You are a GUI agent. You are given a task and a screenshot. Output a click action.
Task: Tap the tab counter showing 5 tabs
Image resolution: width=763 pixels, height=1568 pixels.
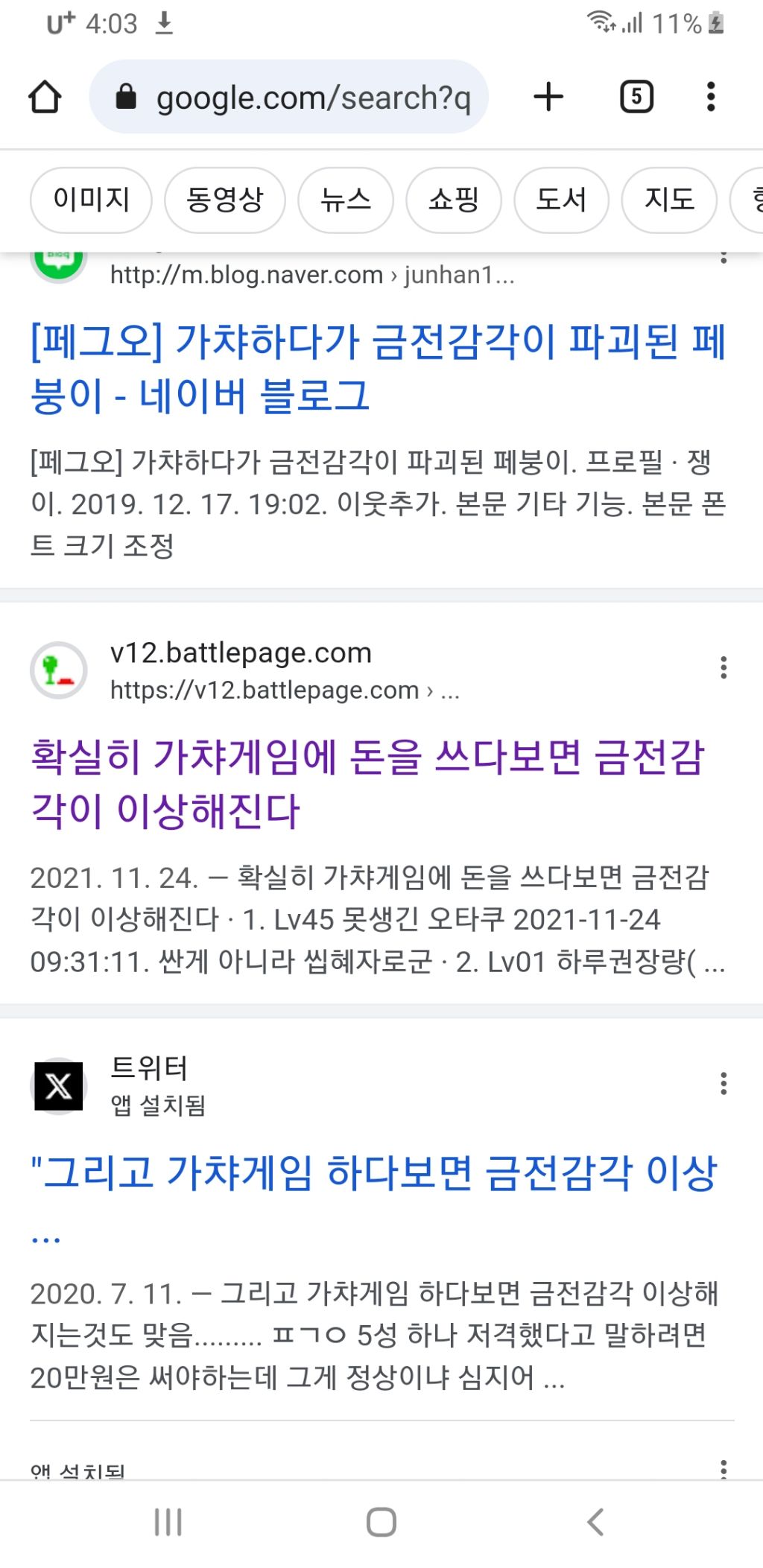pos(637,96)
